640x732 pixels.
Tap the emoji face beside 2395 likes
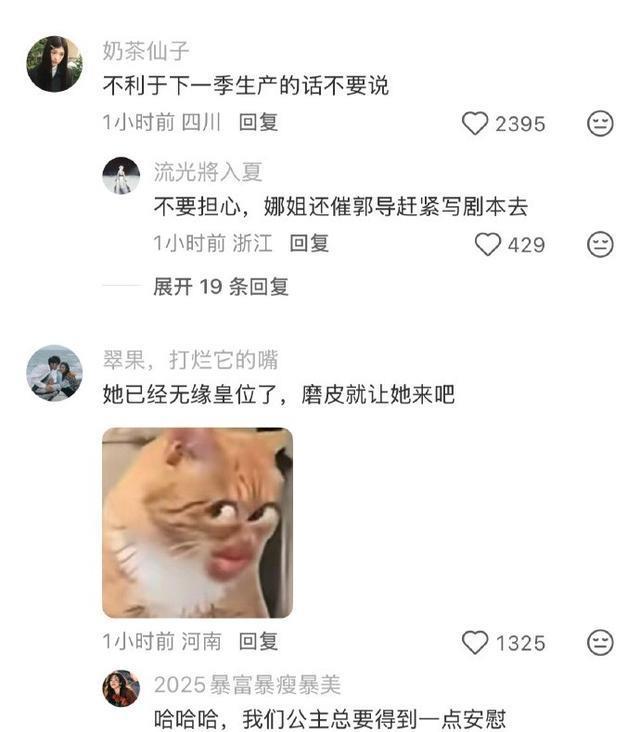click(599, 124)
